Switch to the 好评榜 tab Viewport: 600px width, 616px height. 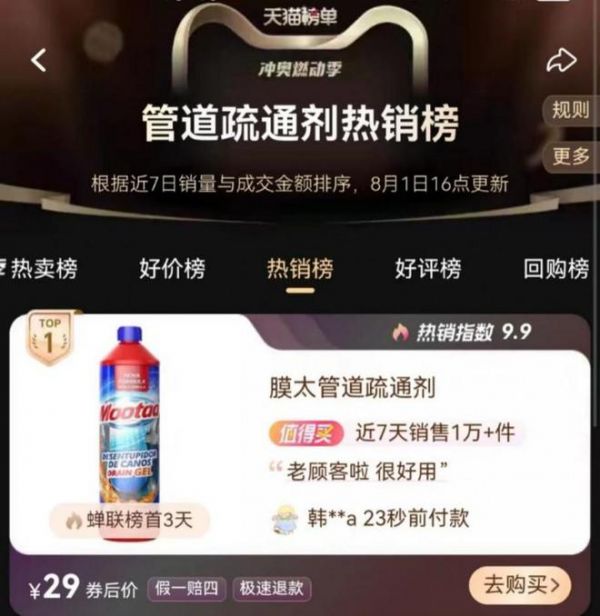[x=428, y=268]
